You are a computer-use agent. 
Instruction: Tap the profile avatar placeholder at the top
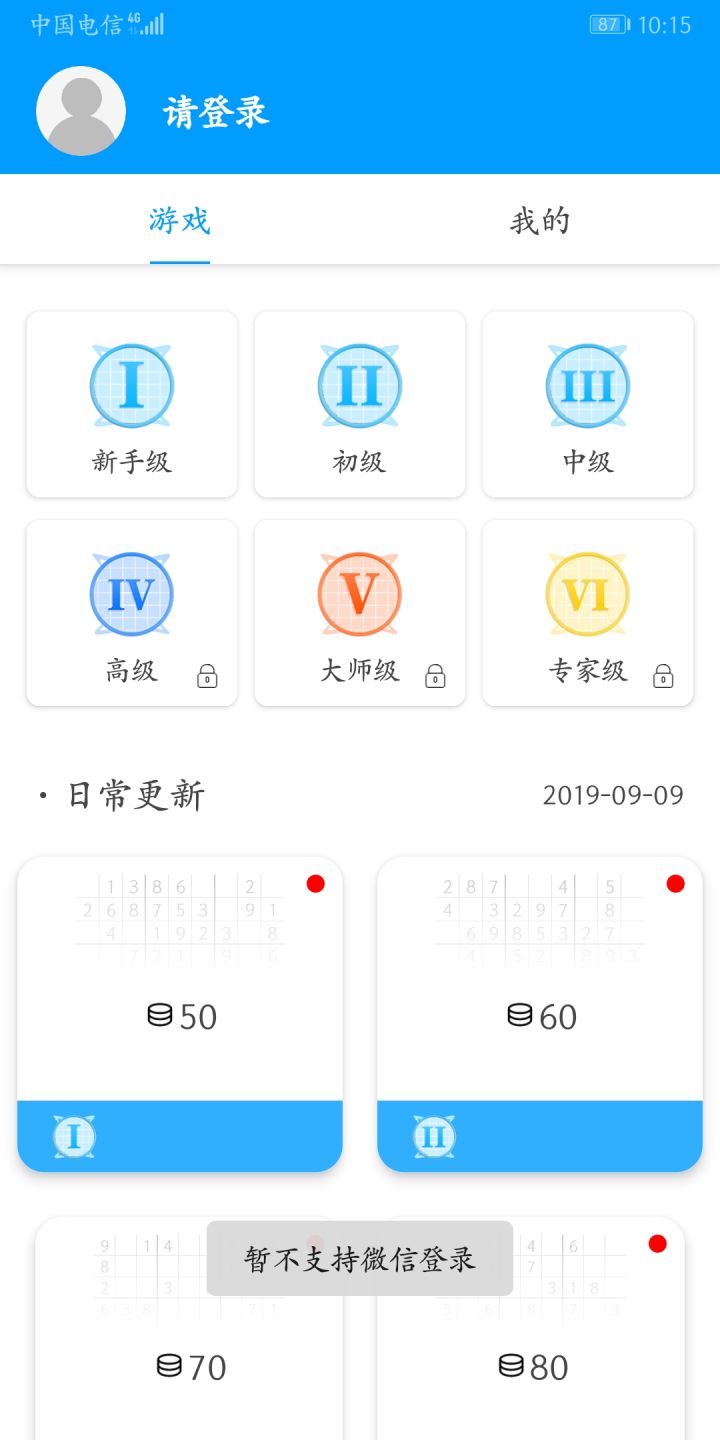click(80, 111)
